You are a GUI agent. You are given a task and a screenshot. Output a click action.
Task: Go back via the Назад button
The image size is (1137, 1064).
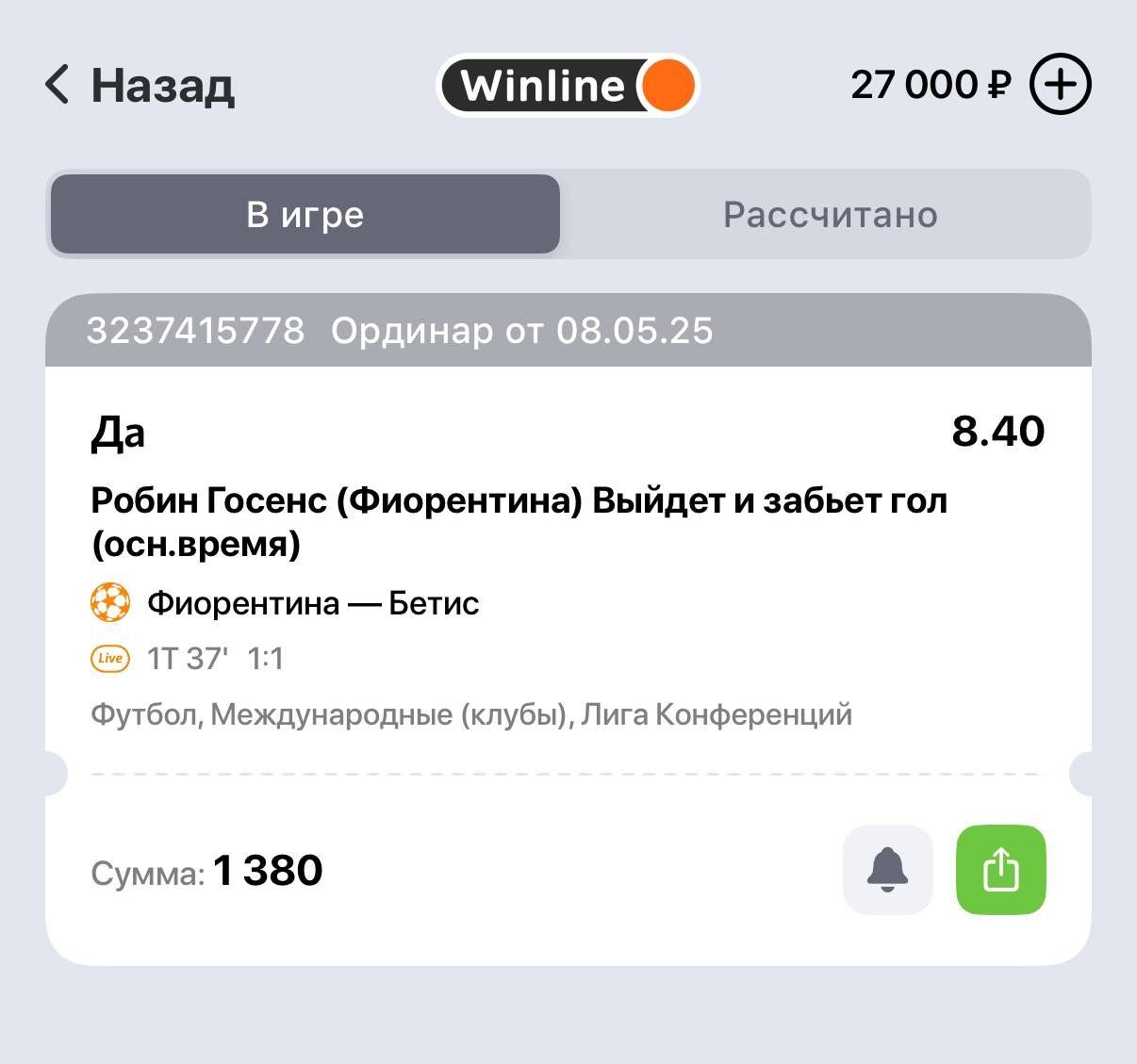[x=140, y=85]
